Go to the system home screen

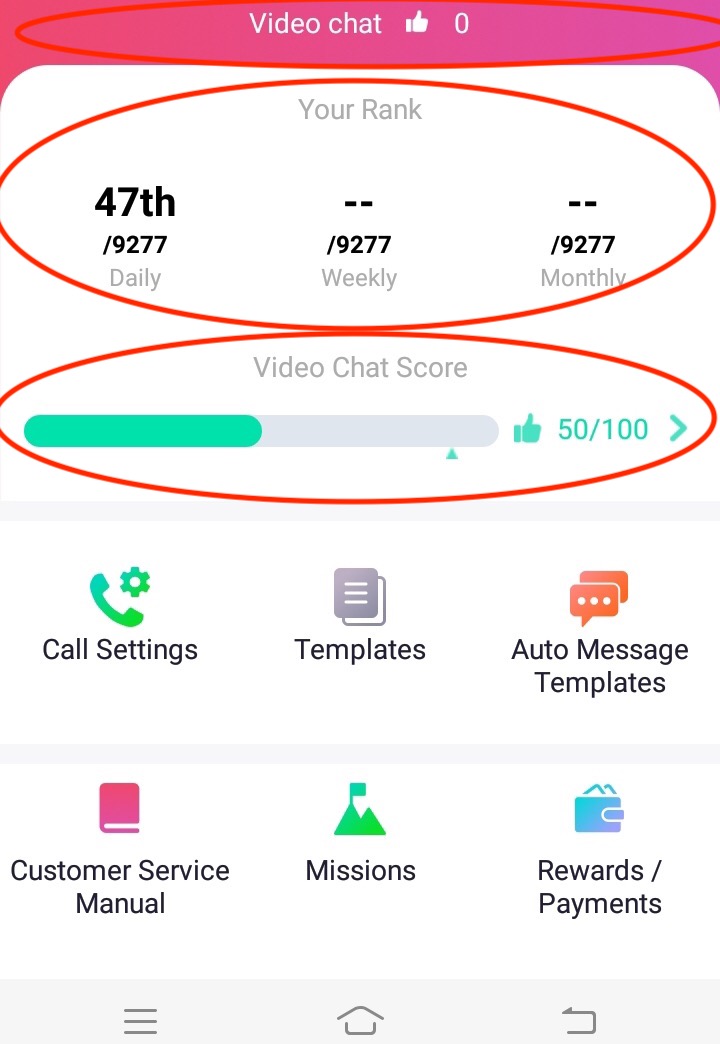tap(360, 1020)
